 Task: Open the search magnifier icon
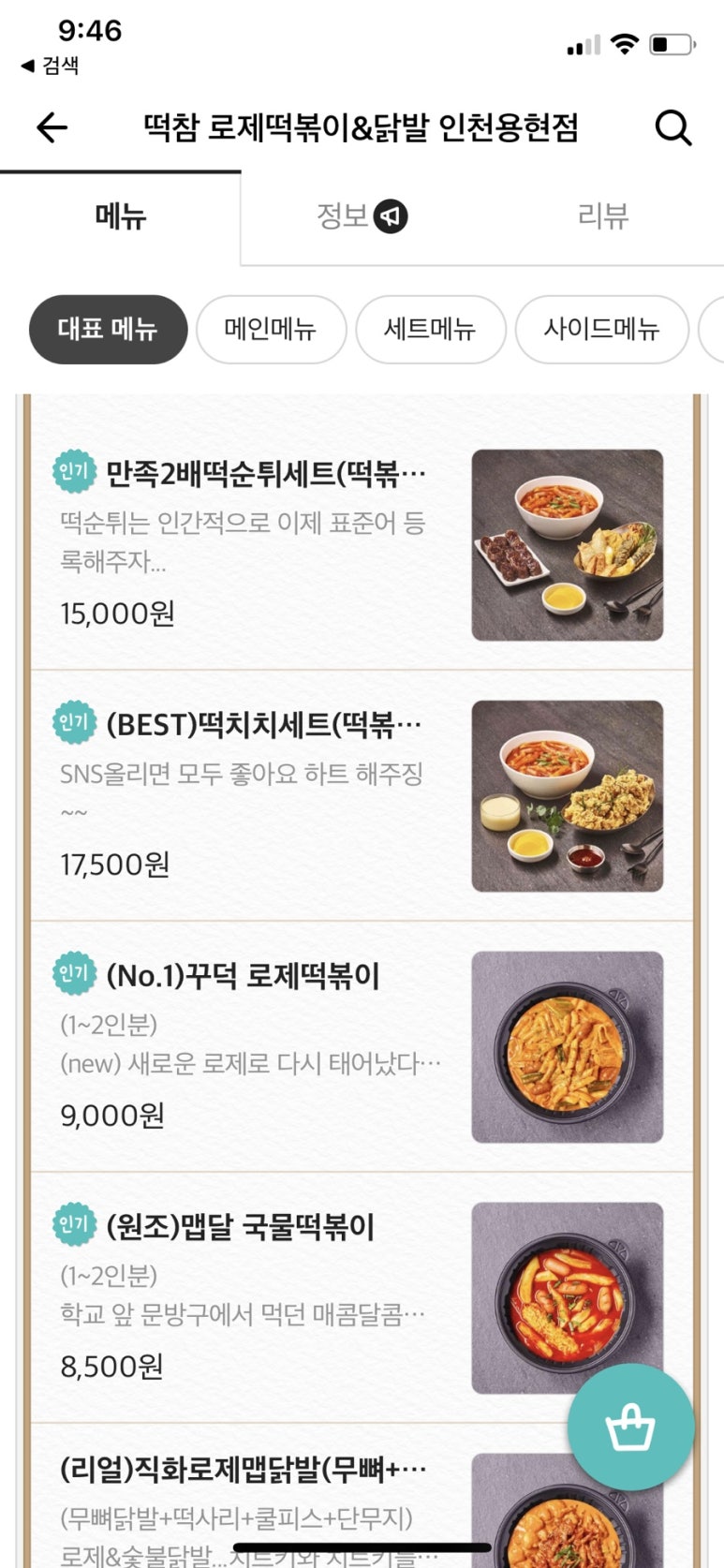click(672, 127)
